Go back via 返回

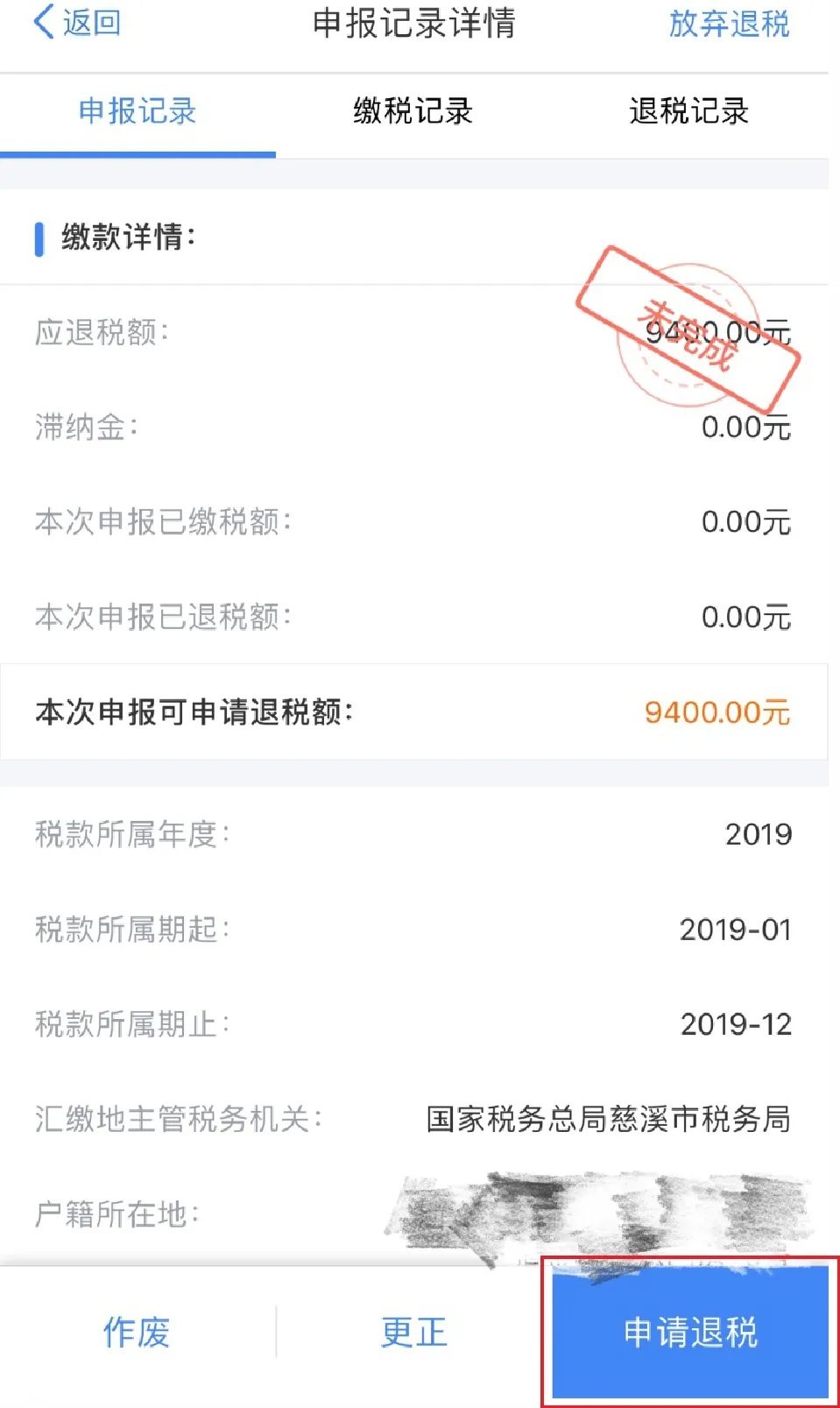tap(77, 23)
